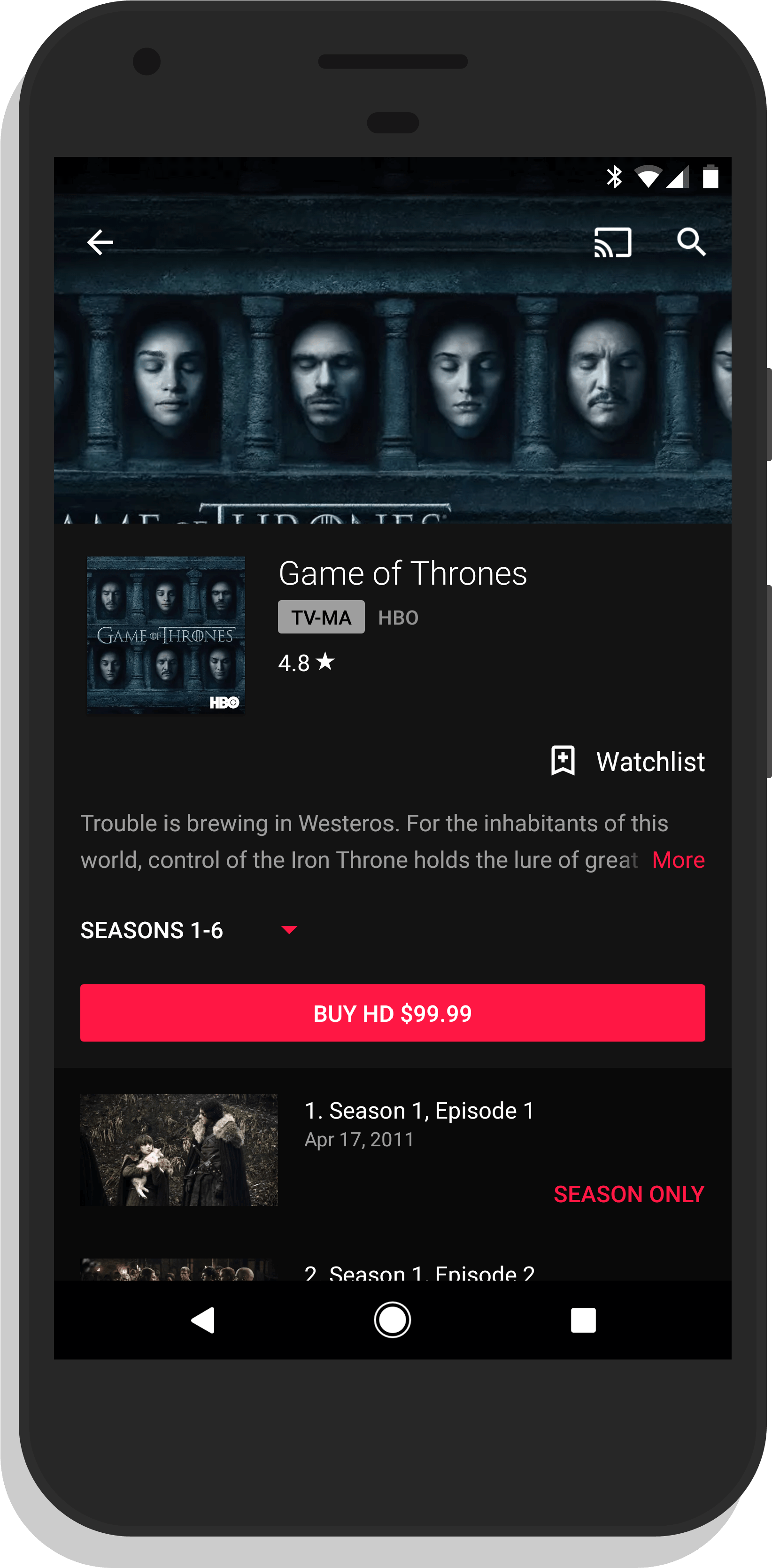Tap the red dropdown arrow beside seasons

(290, 929)
